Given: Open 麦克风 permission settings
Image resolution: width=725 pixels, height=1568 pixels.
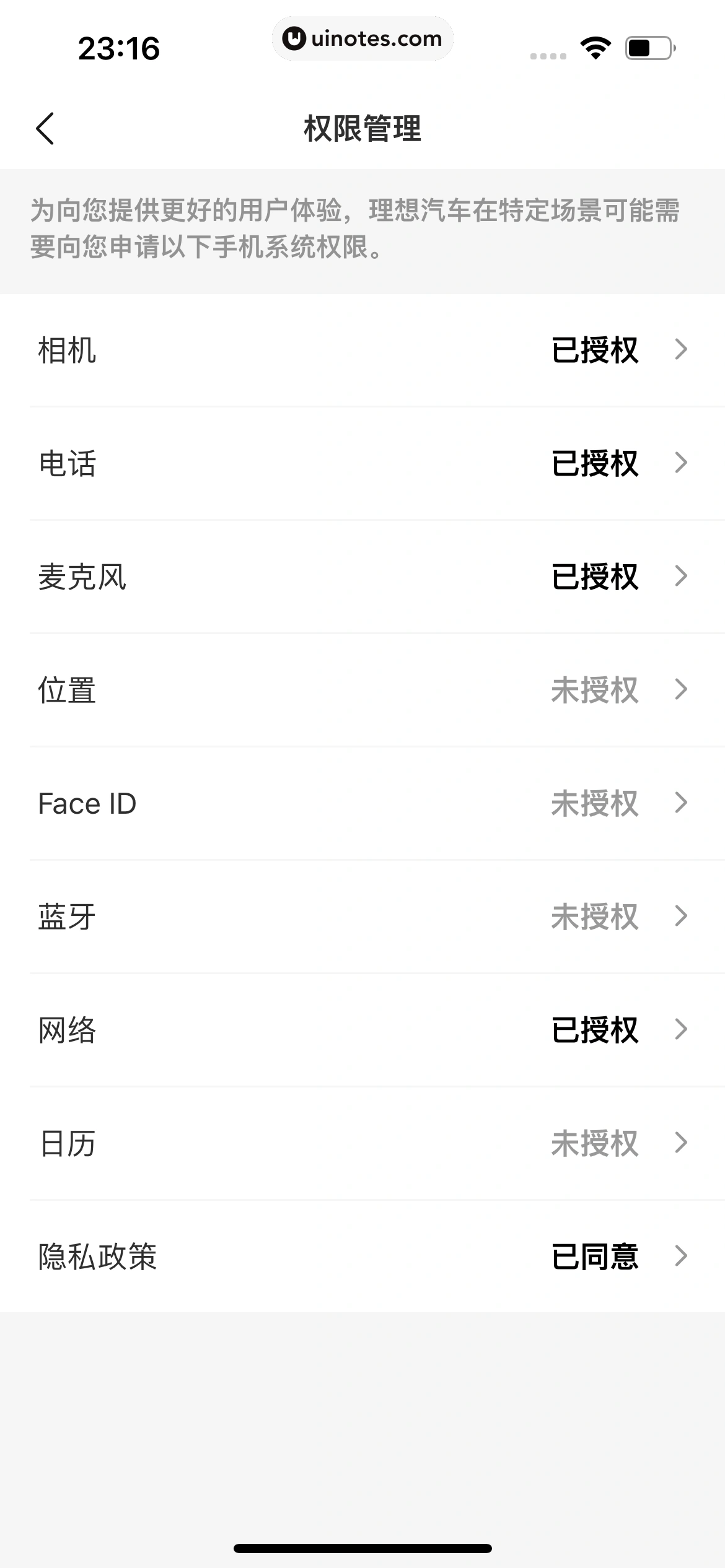Looking at the screenshot, I should (x=362, y=576).
